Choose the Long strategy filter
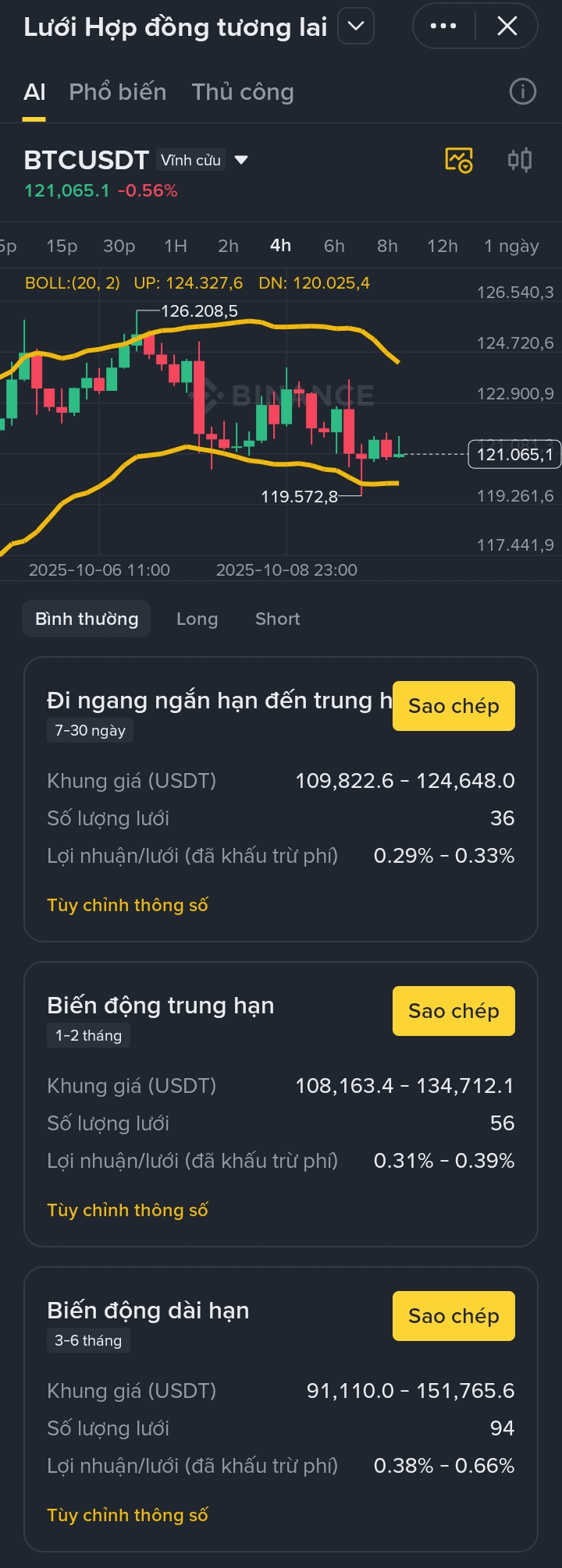The height and width of the screenshot is (1568, 562). (197, 619)
